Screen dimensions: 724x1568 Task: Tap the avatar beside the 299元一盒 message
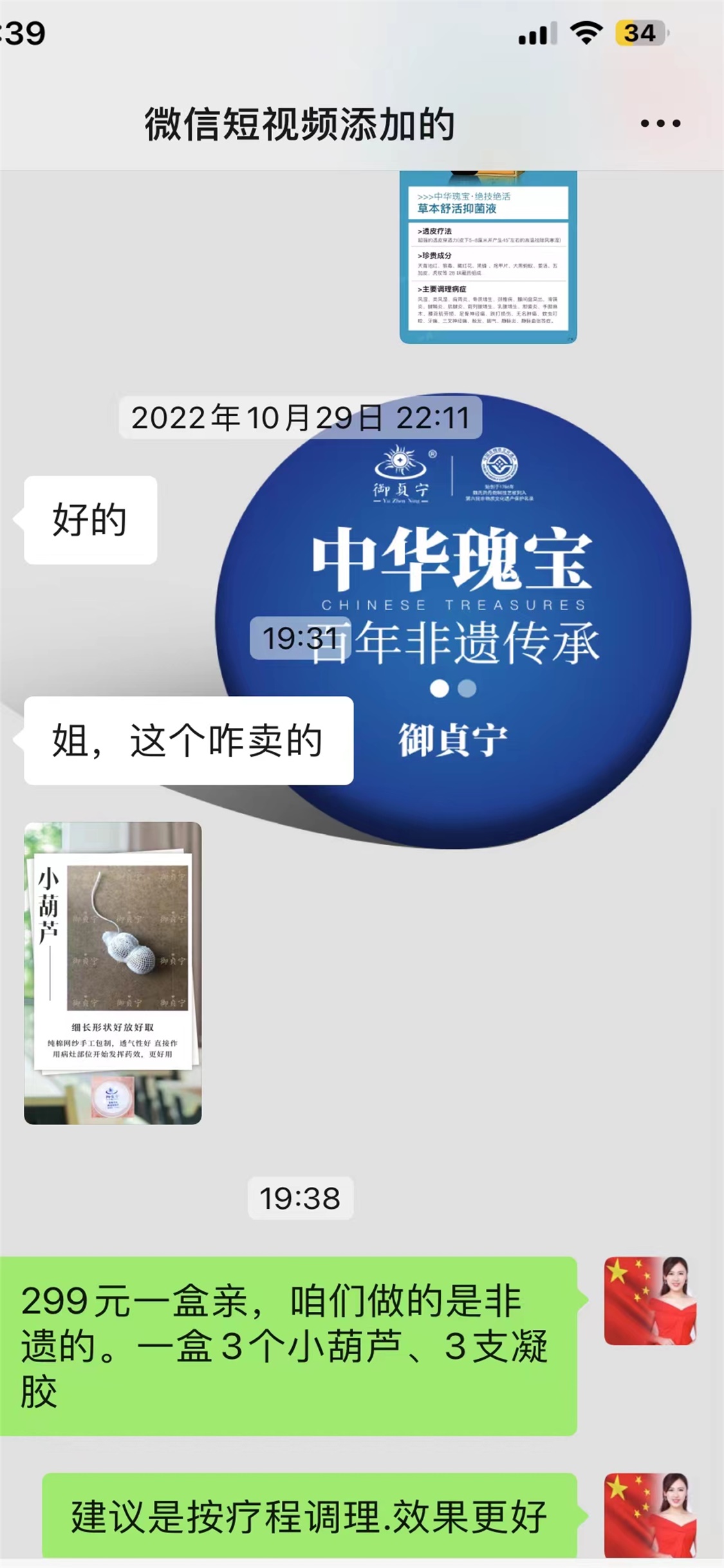pyautogui.click(x=650, y=1301)
